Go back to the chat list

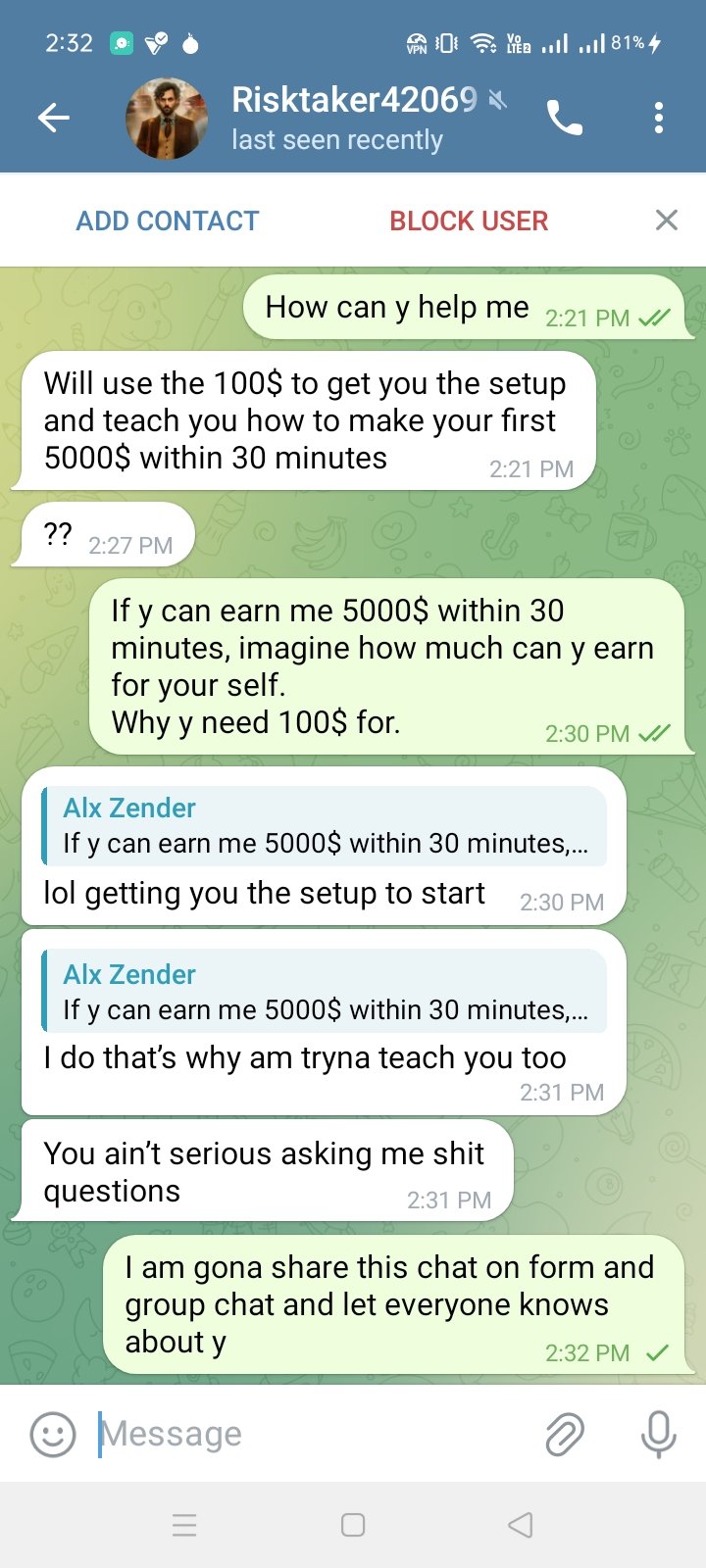pos(54,119)
